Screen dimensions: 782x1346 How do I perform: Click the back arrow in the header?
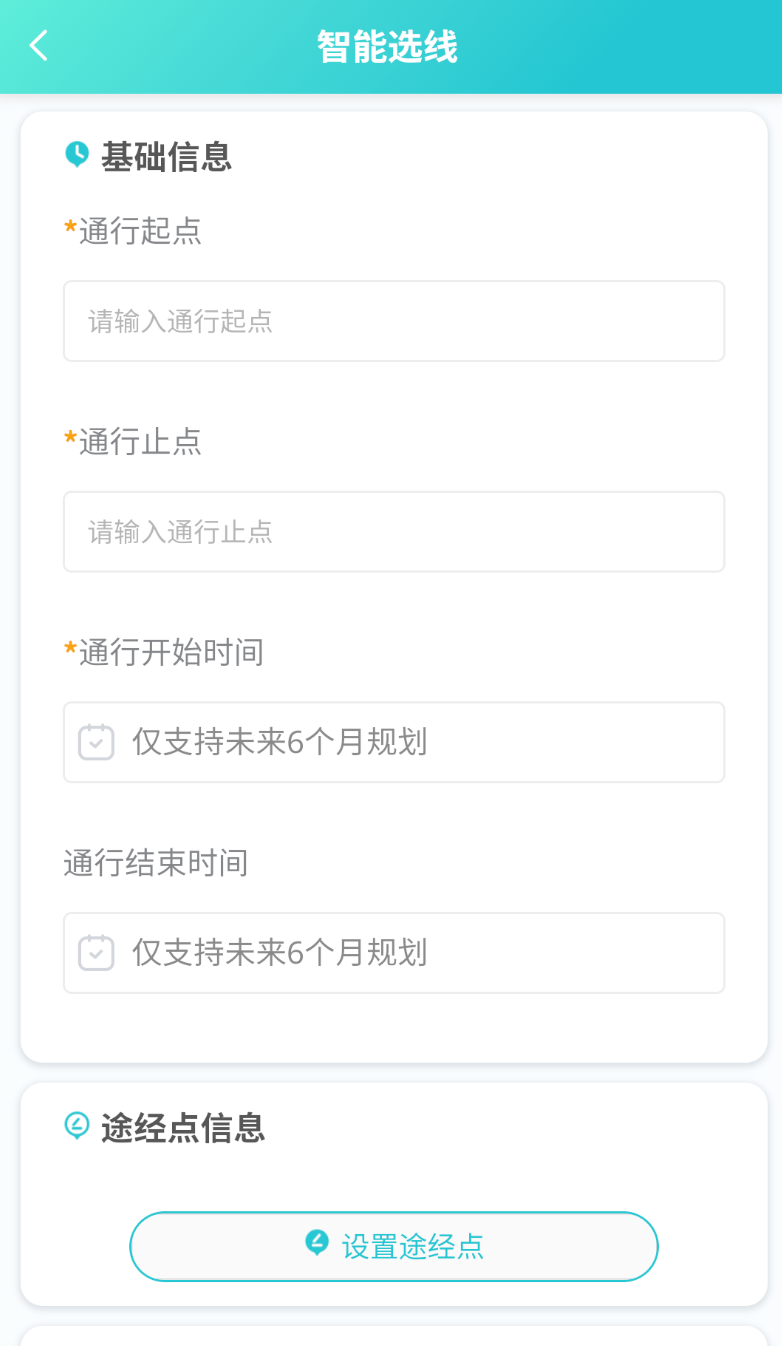(38, 46)
